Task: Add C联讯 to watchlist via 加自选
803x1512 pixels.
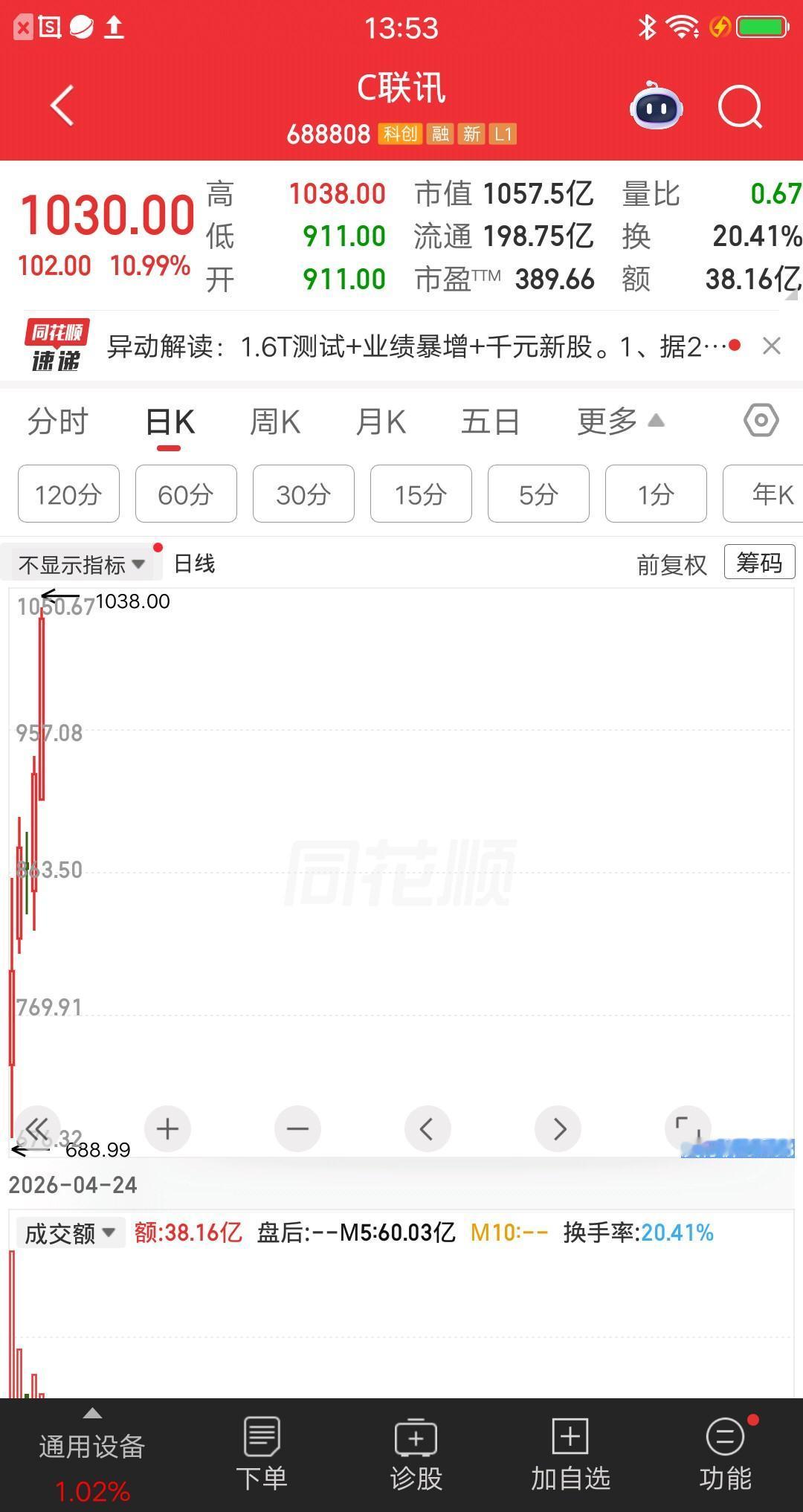Action: pos(569,1453)
